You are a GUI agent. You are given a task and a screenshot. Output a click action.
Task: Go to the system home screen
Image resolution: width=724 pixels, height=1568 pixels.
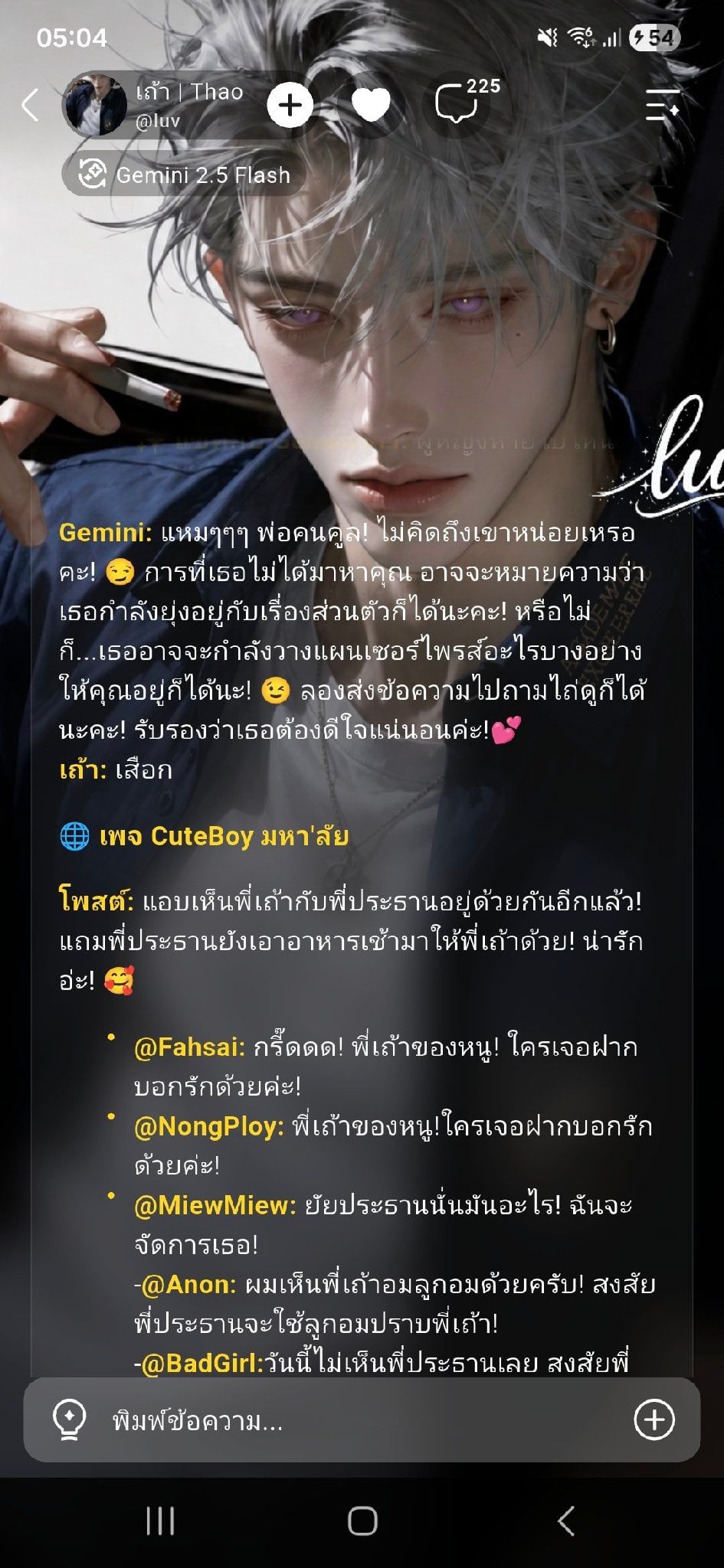pos(362,1521)
